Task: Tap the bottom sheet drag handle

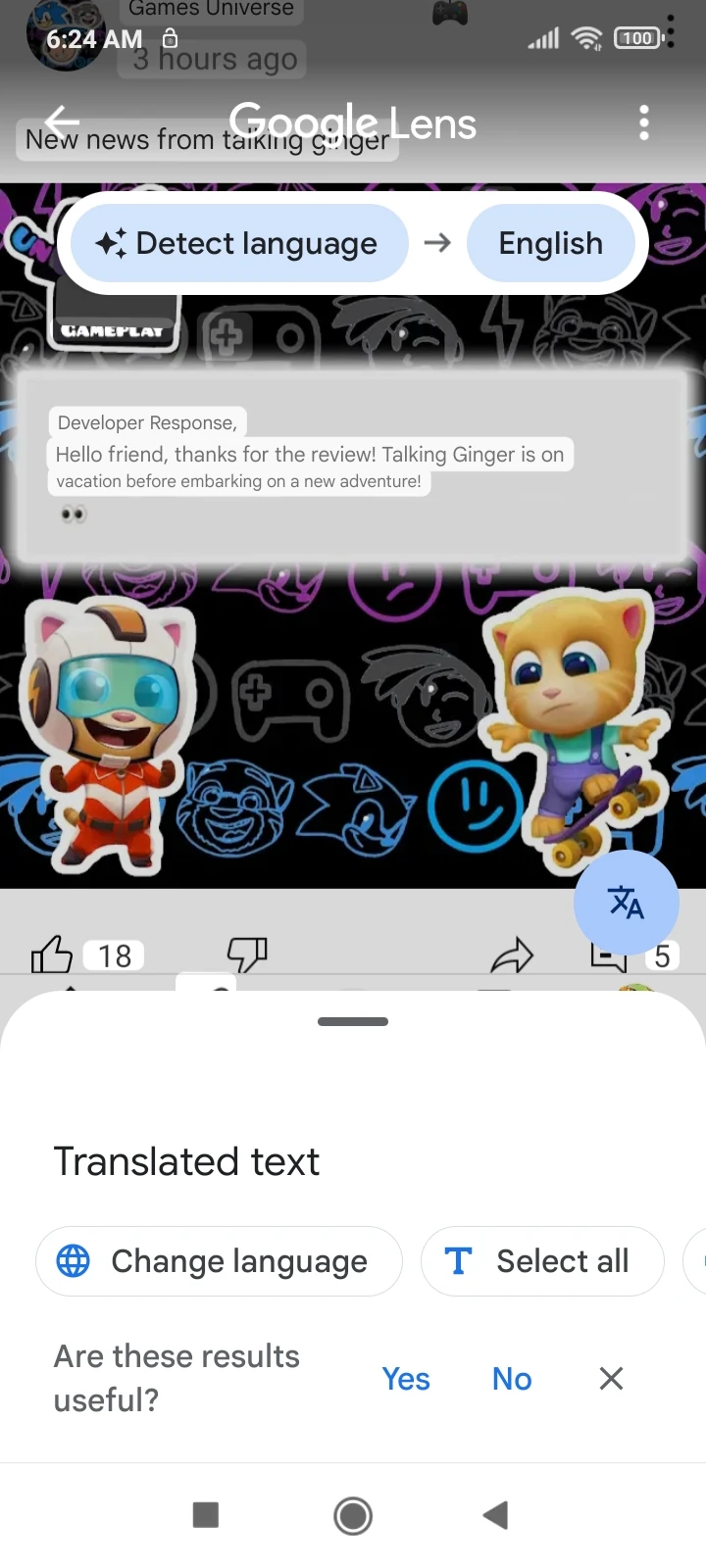Action: tap(353, 1021)
